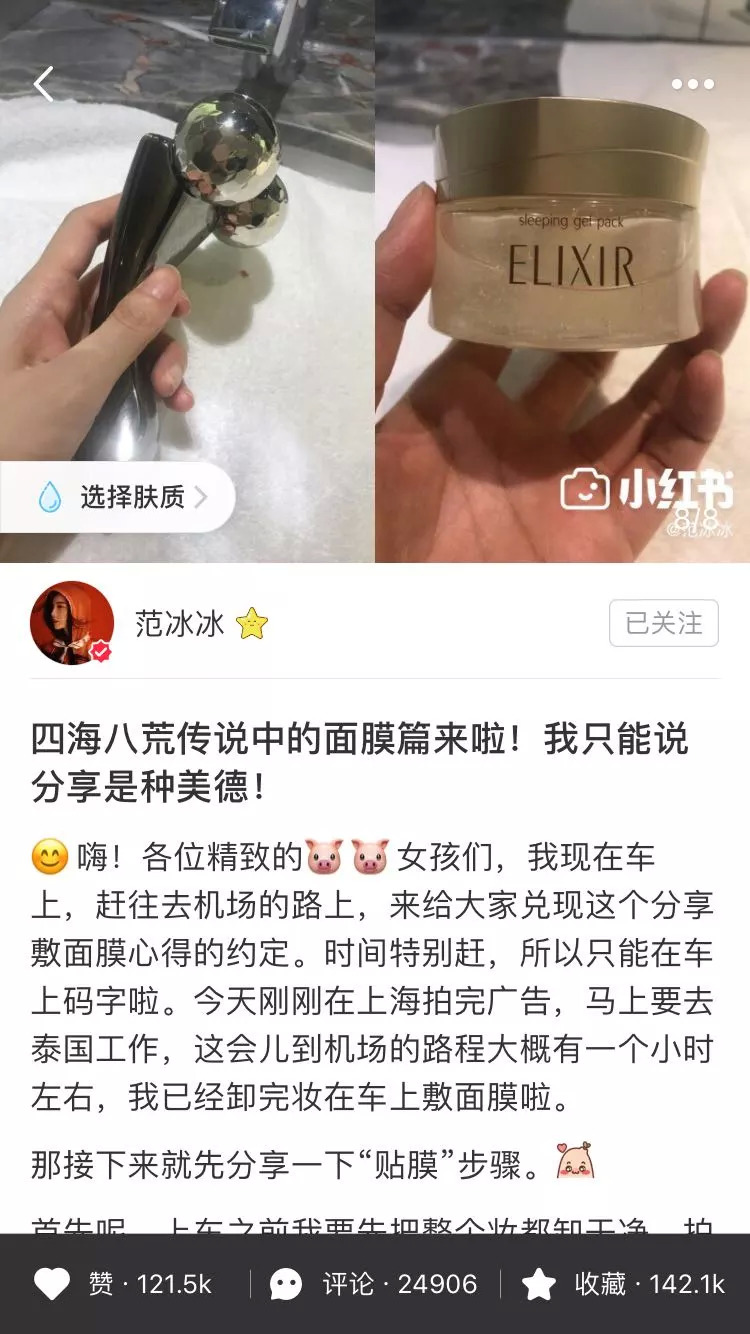Tap the 选择肤质 skin type chip

pos(118,497)
